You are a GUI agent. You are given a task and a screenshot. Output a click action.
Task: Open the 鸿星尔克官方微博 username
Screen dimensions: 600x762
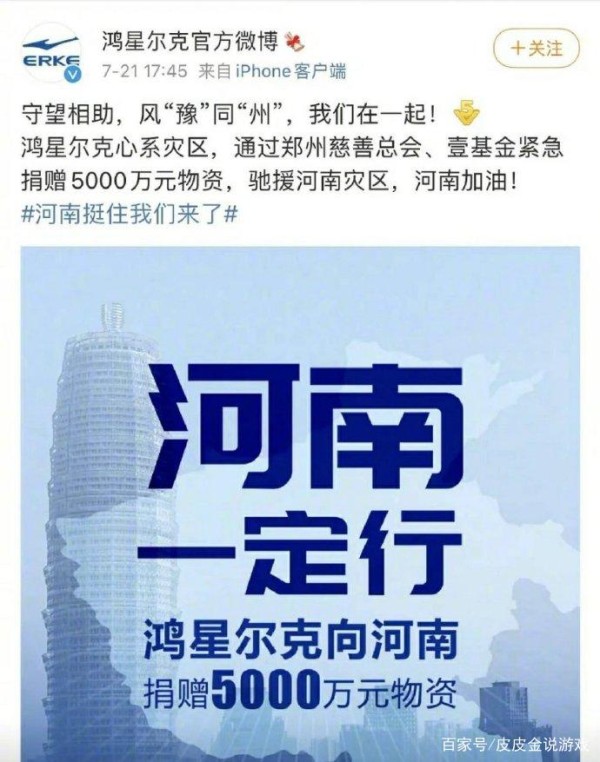tap(189, 41)
